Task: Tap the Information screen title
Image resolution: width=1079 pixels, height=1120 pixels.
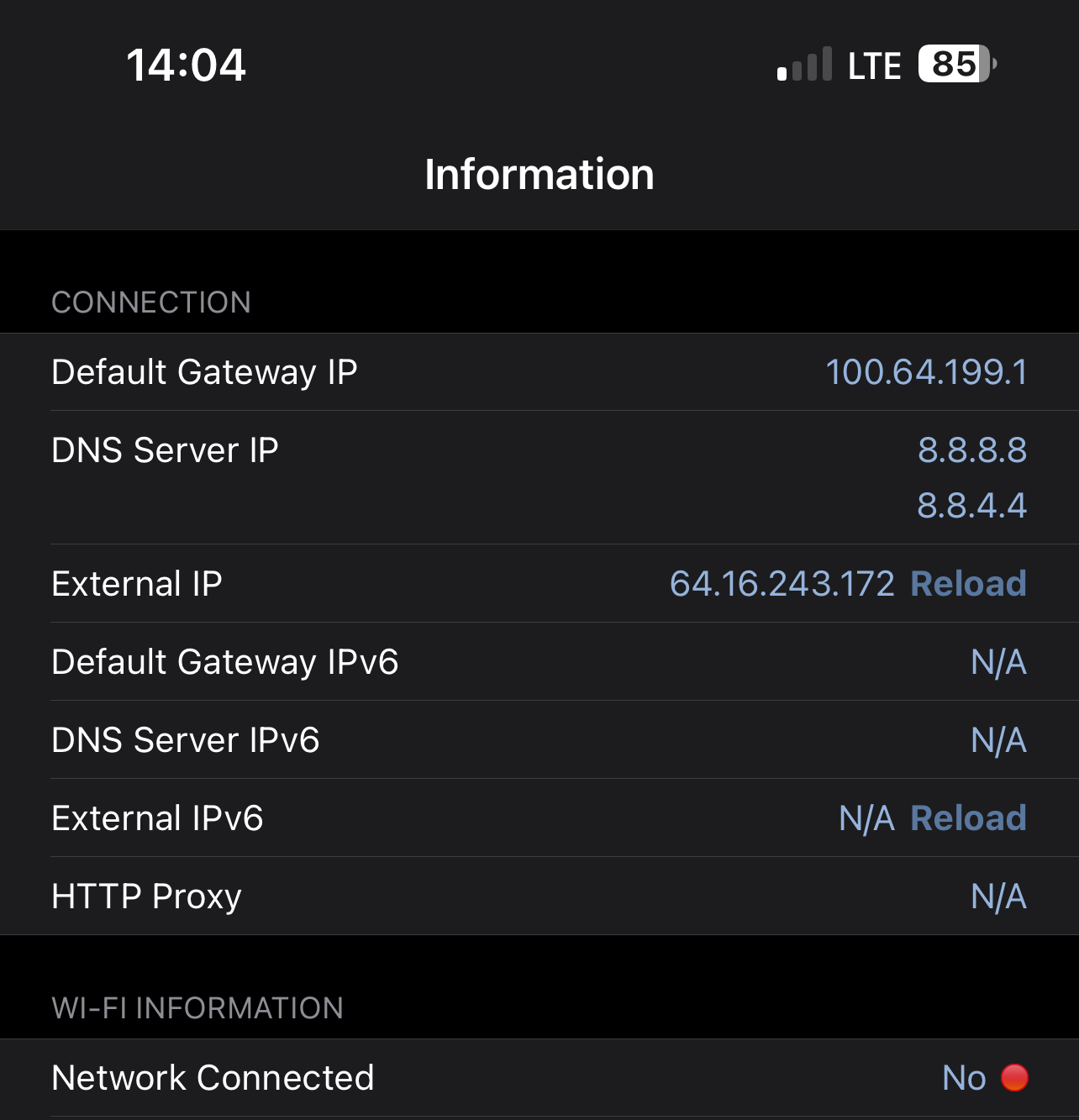Action: 539,174
